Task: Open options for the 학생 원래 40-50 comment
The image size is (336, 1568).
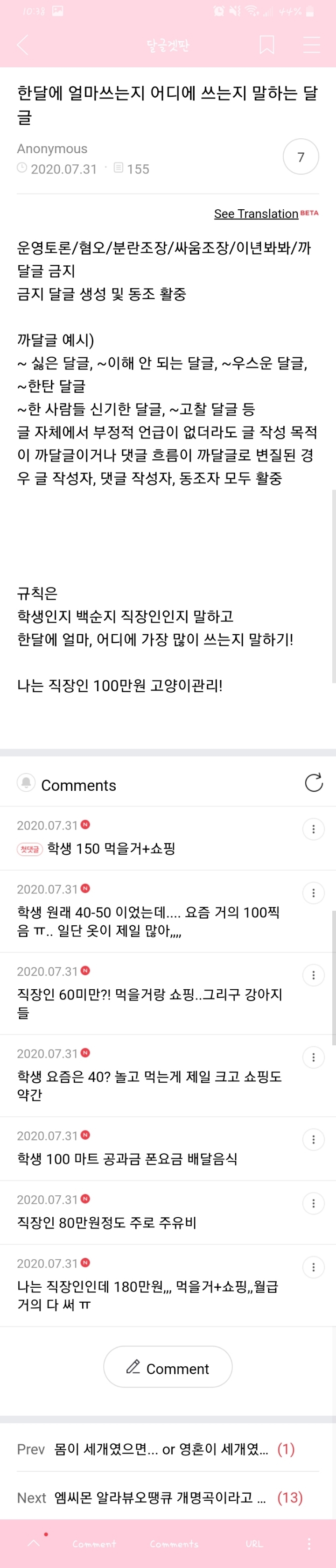Action: 313,893
